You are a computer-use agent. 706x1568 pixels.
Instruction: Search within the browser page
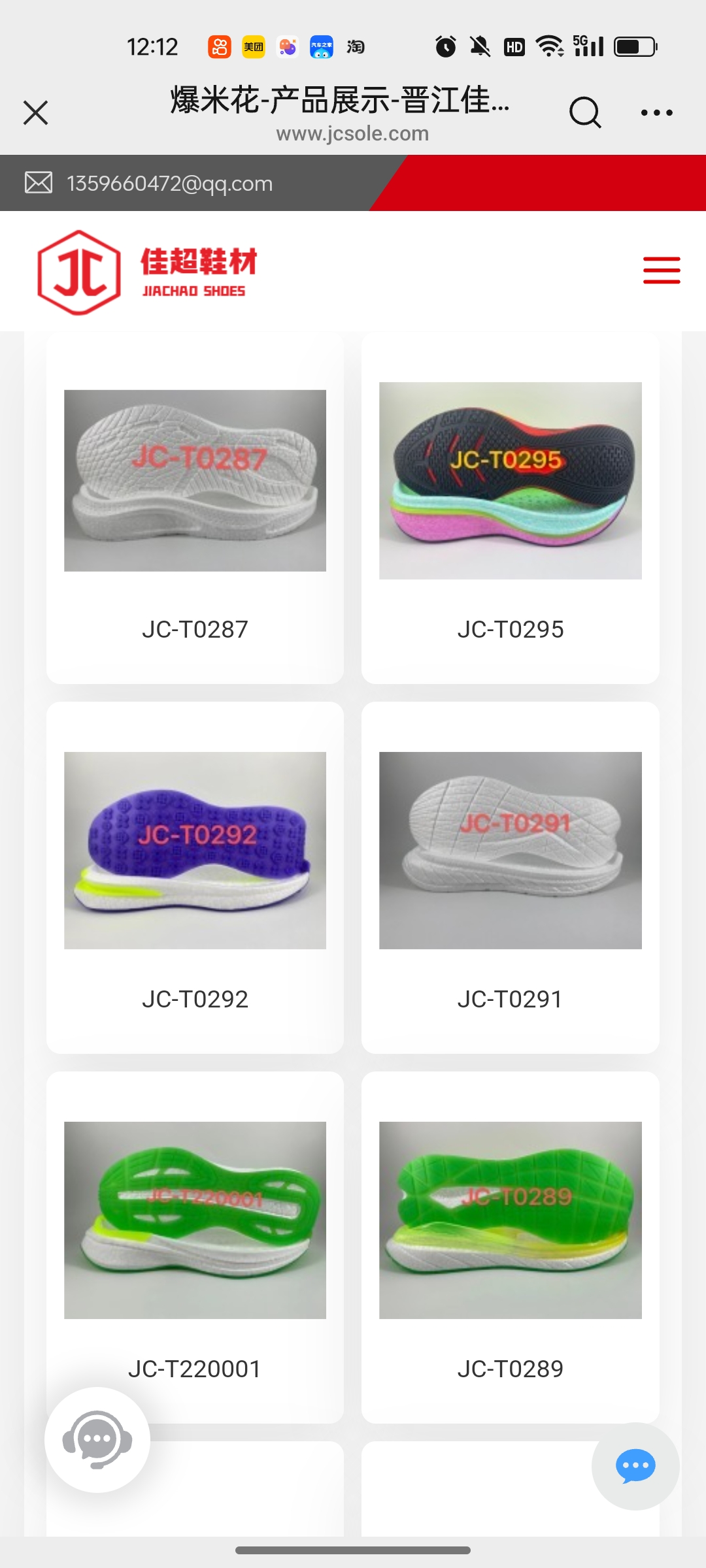pos(584,112)
